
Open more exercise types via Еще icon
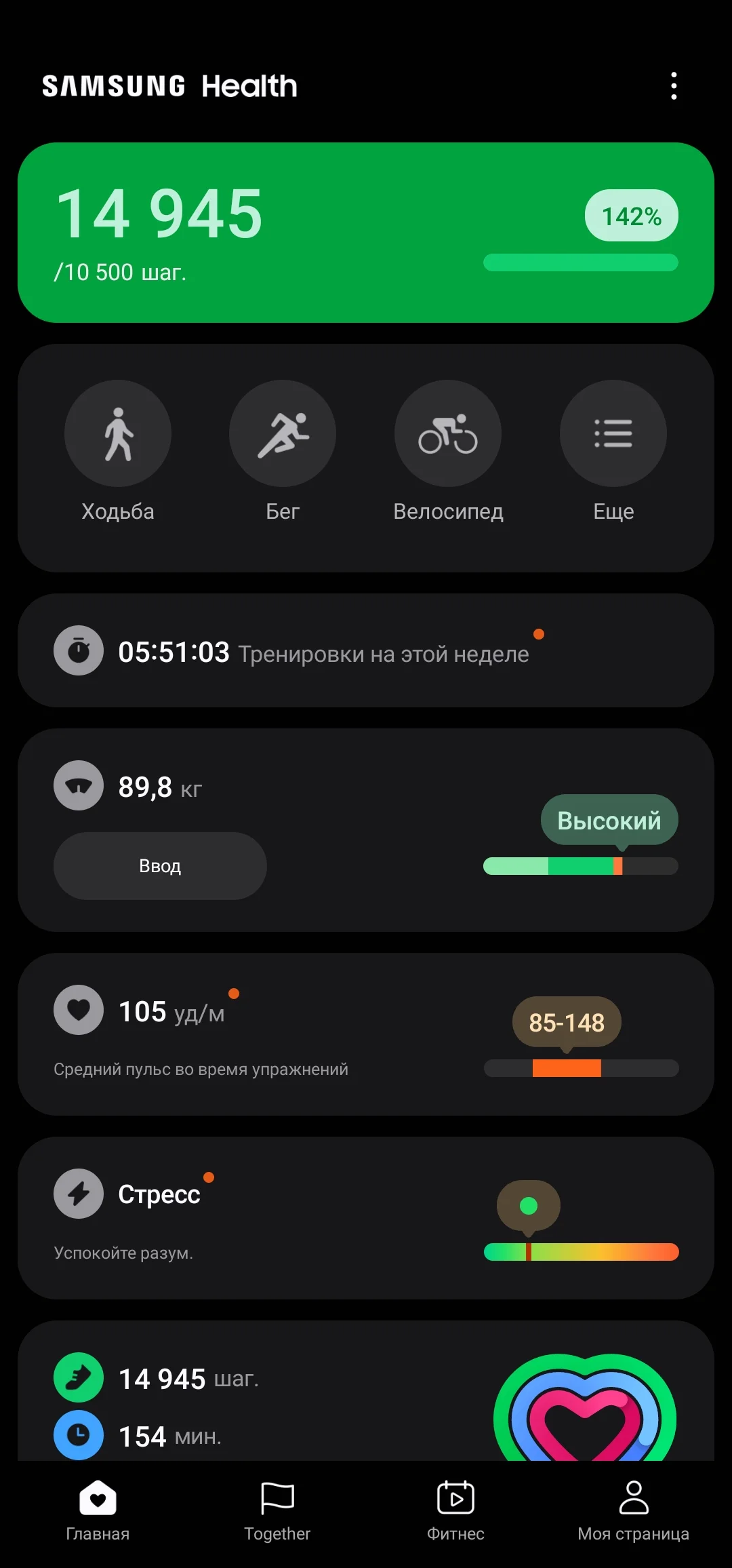tap(612, 433)
